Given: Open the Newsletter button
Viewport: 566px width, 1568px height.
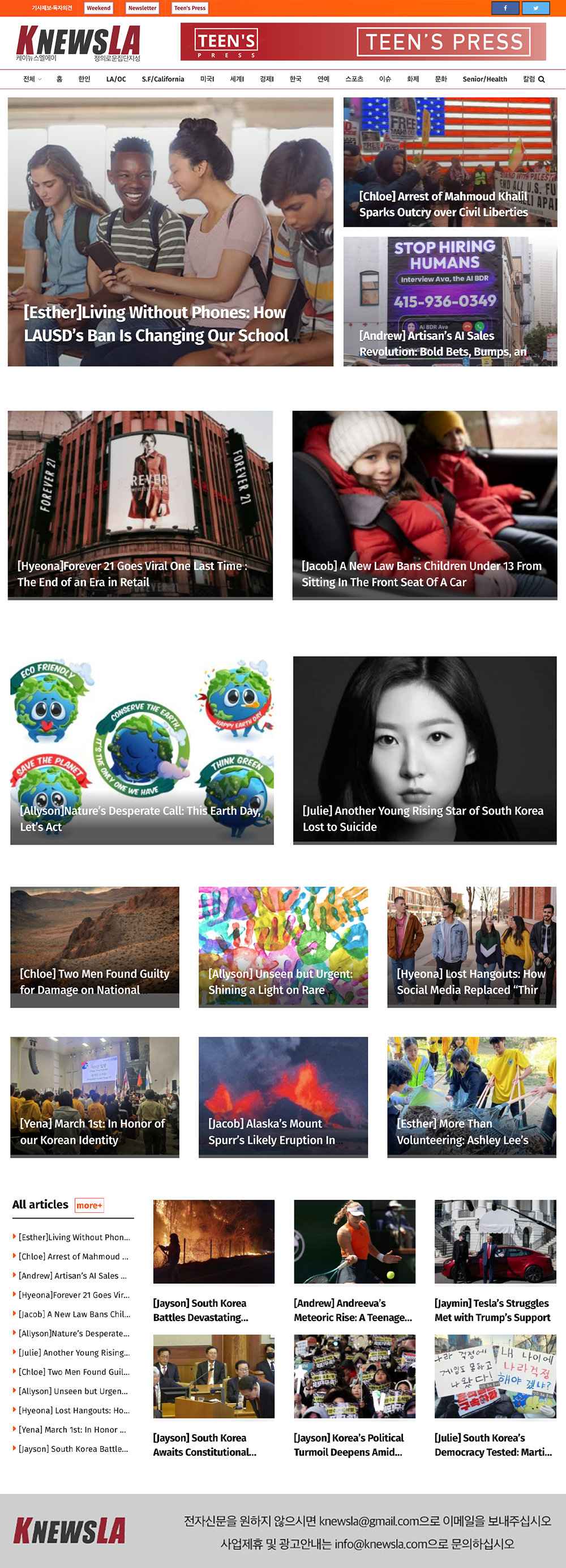Looking at the screenshot, I should (142, 8).
